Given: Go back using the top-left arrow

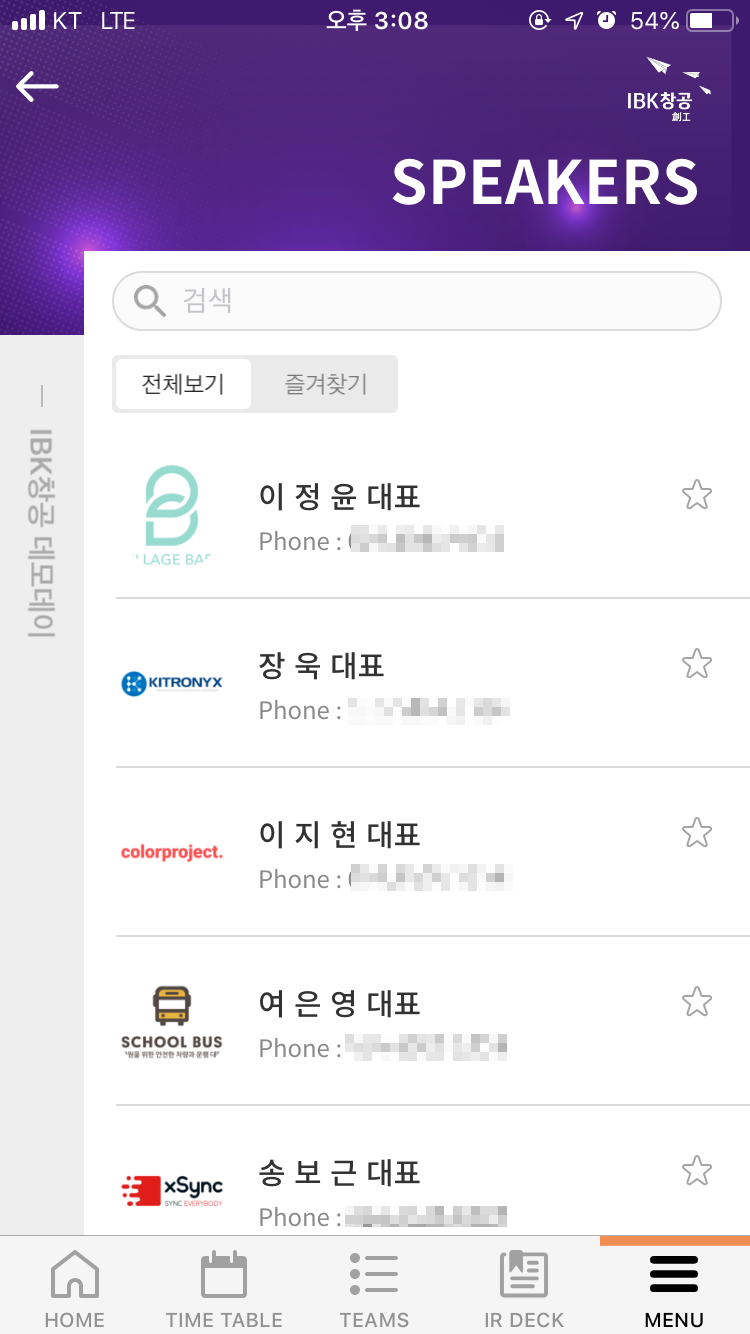Looking at the screenshot, I should point(37,87).
